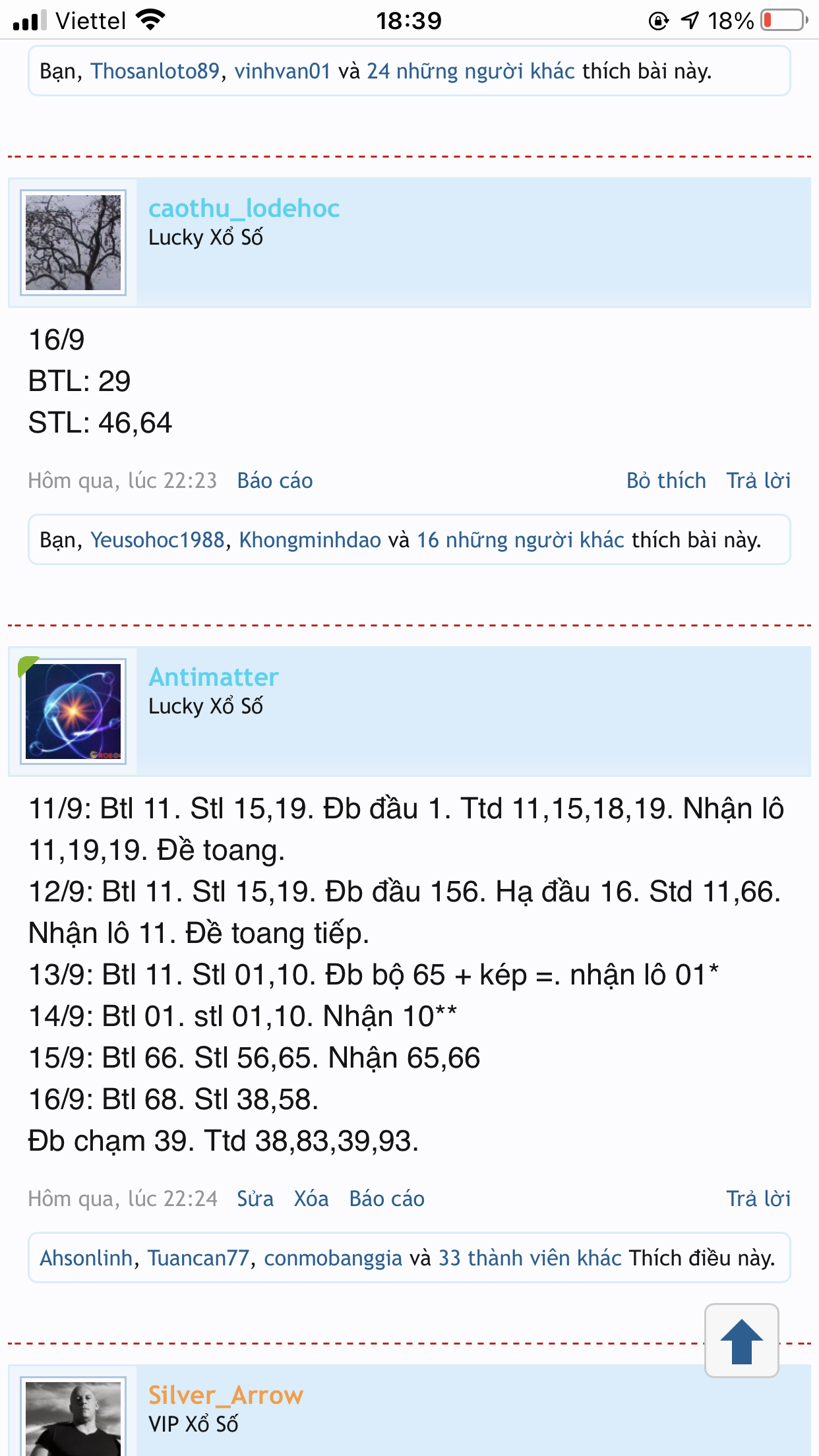The height and width of the screenshot is (1456, 819).
Task: Delete Antimatter's post with Xóa
Action: pos(311,1199)
